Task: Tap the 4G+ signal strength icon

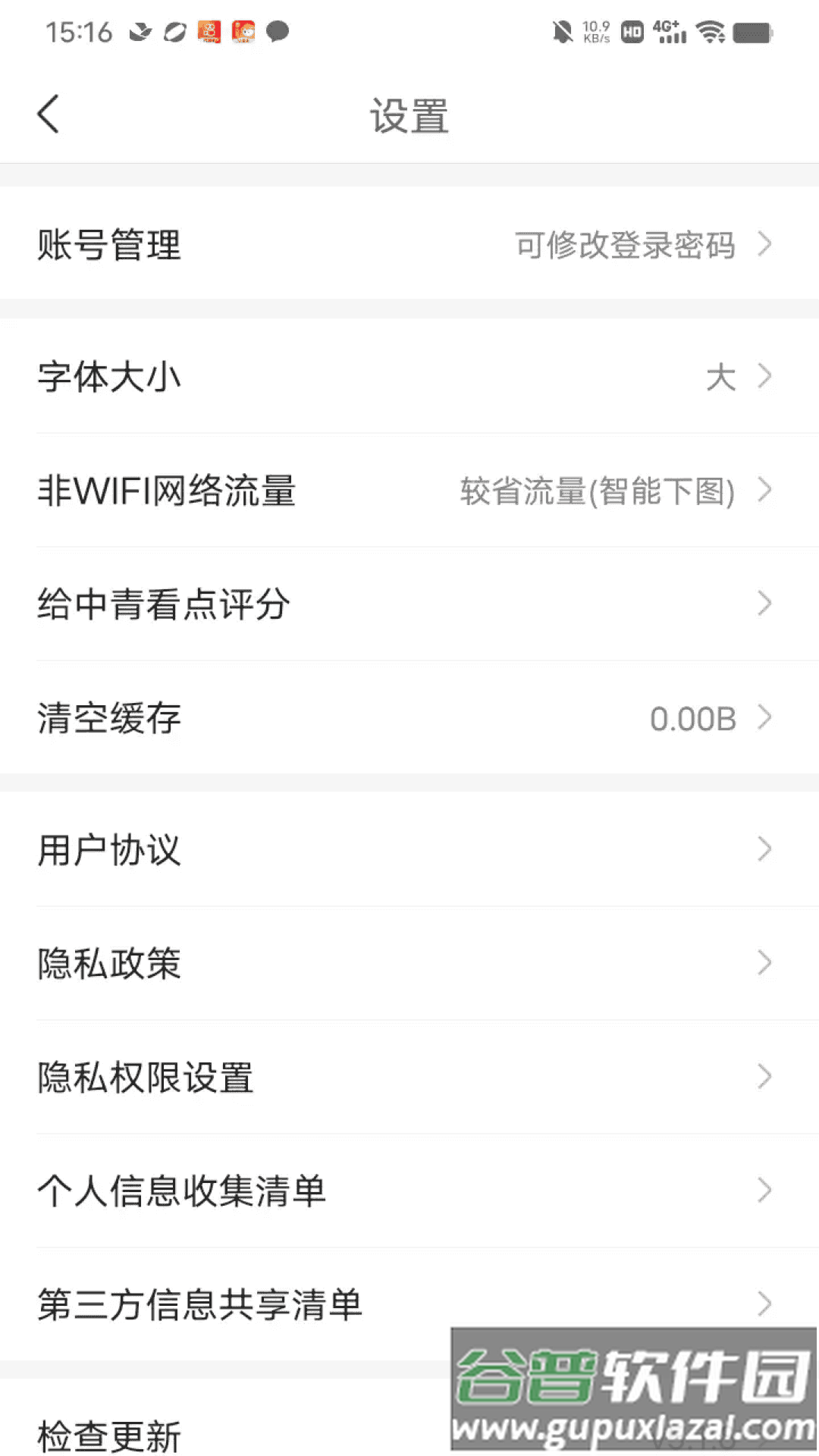Action: coord(667,32)
